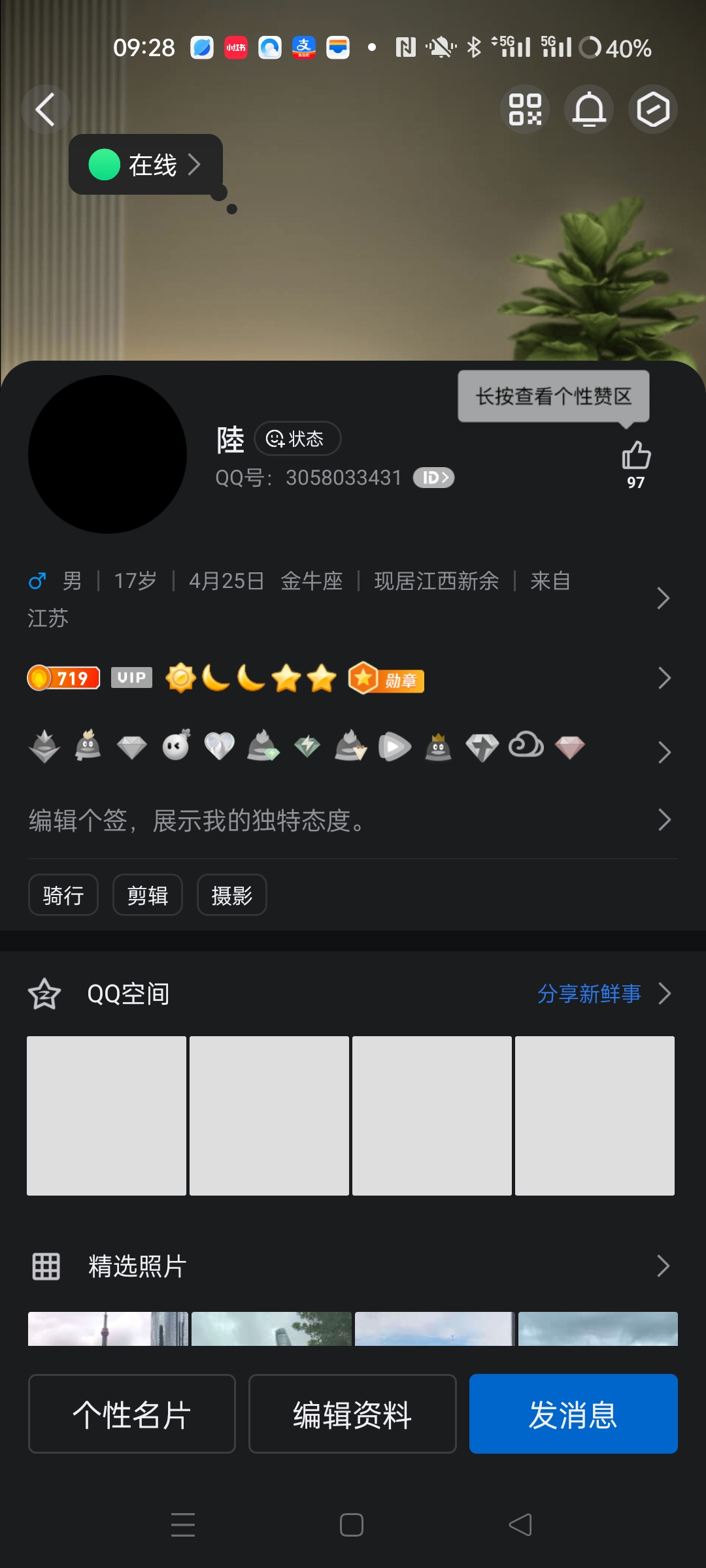706x1568 pixels.
Task: Select the 摄影 tag
Action: pyautogui.click(x=232, y=895)
